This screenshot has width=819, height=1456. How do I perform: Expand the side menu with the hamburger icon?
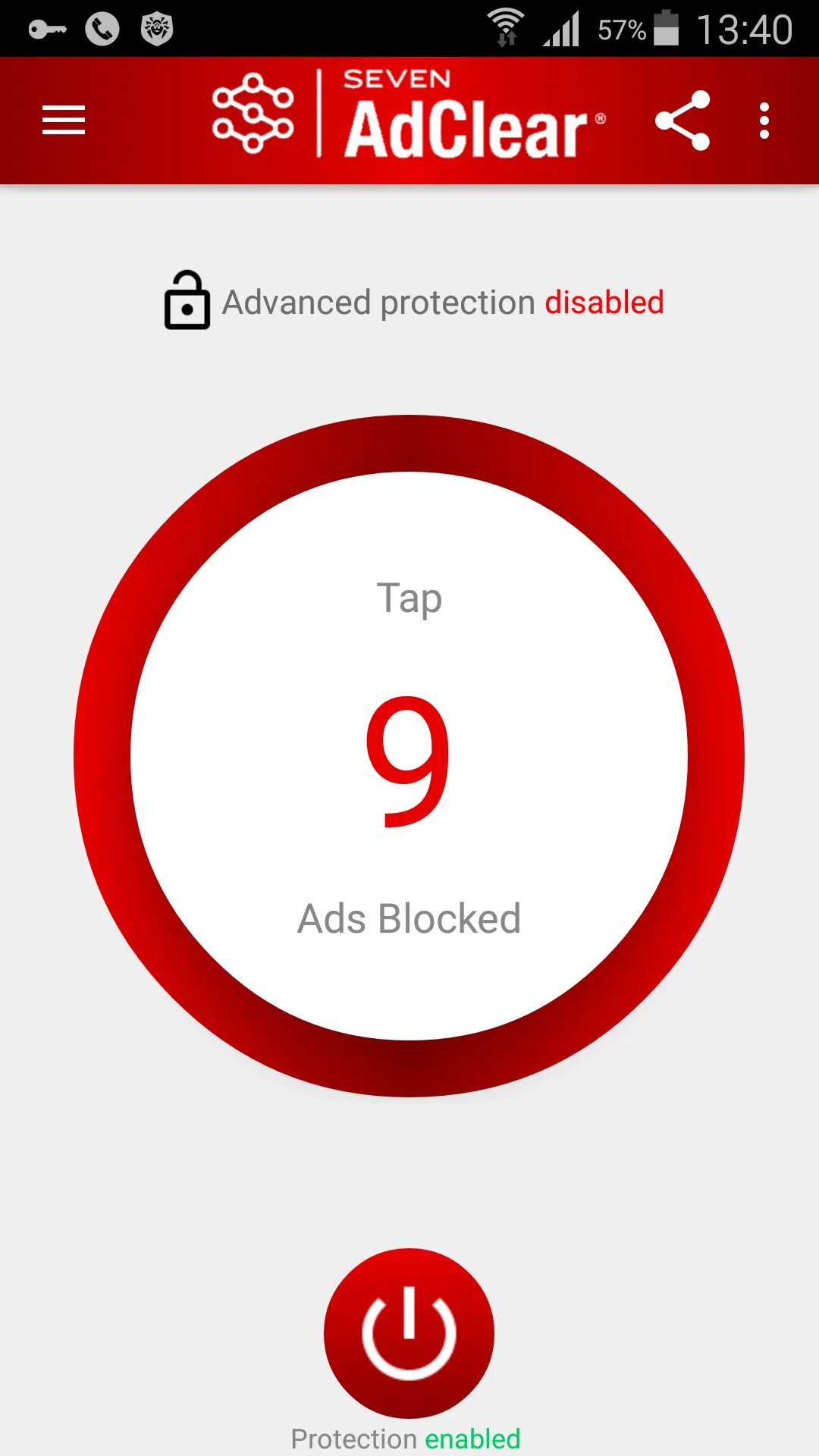point(63,120)
